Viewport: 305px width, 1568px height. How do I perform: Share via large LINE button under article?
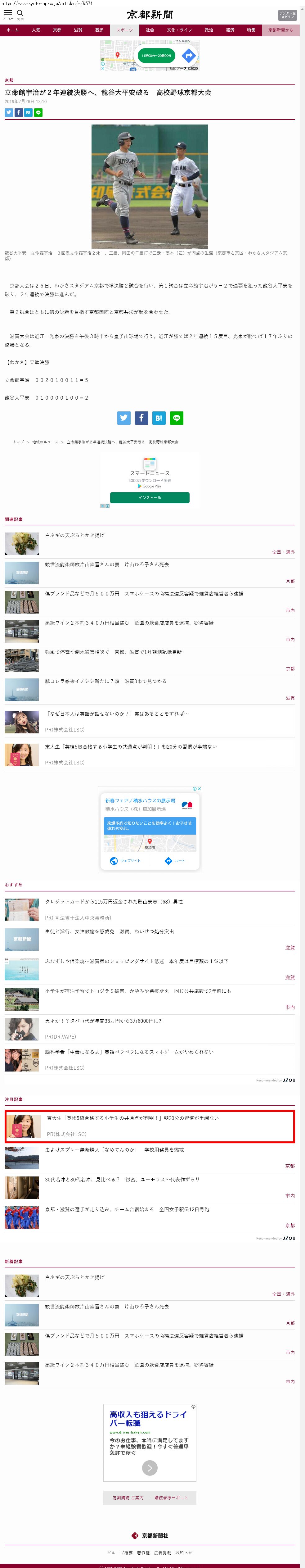pyautogui.click(x=176, y=418)
